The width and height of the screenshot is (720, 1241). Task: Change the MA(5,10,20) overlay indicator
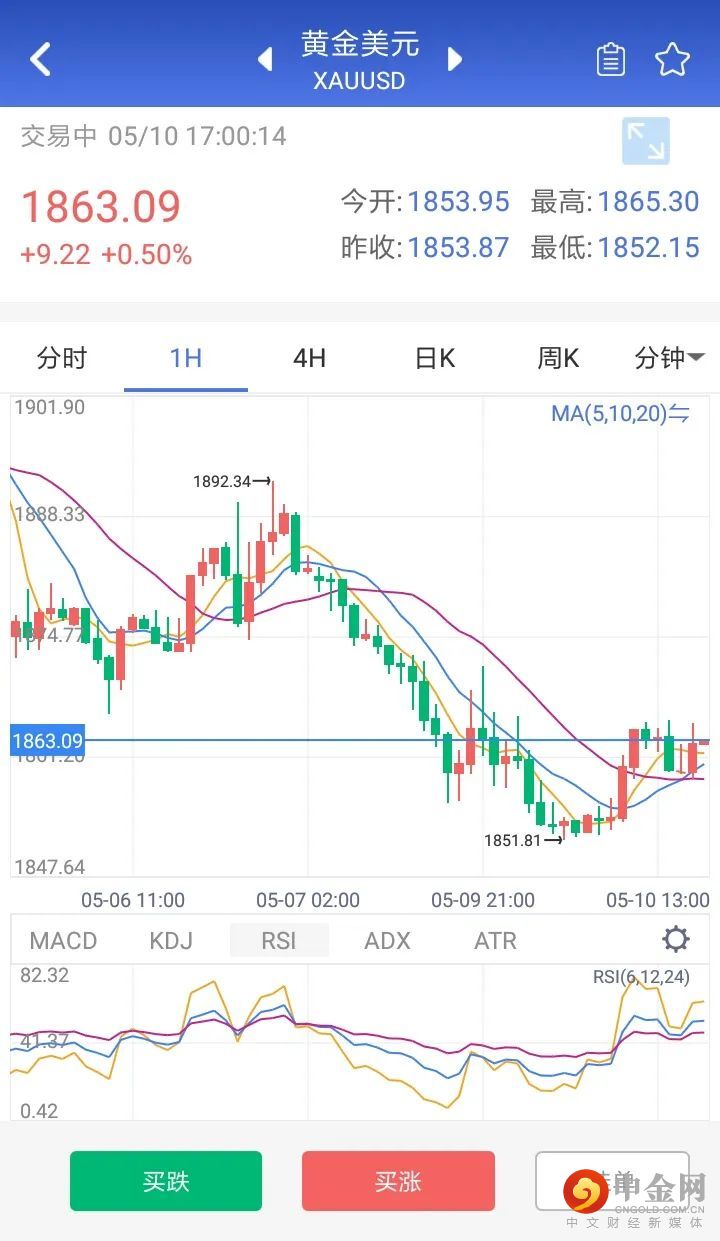[x=620, y=413]
